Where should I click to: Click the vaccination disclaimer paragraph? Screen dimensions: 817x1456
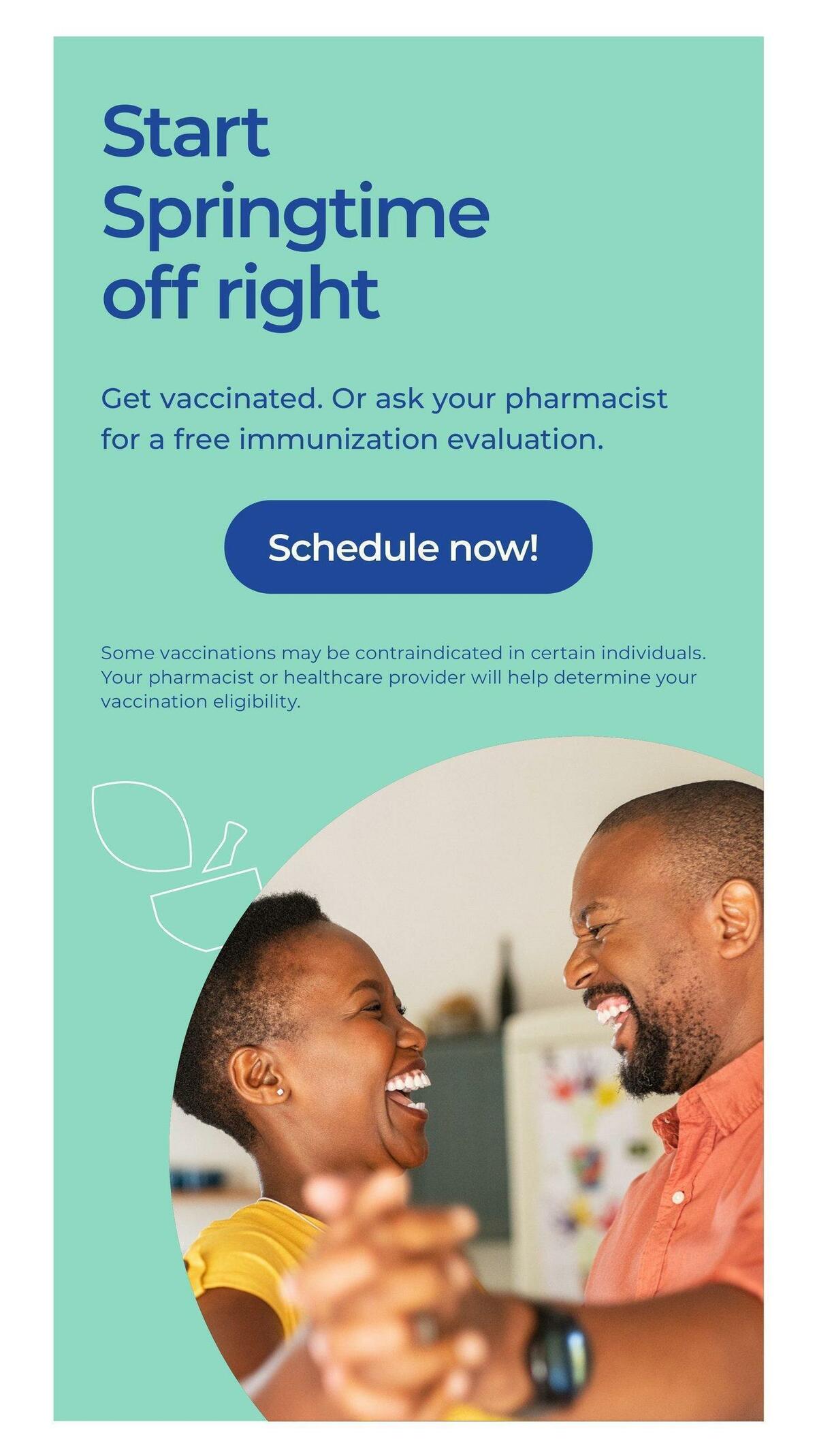tap(402, 678)
